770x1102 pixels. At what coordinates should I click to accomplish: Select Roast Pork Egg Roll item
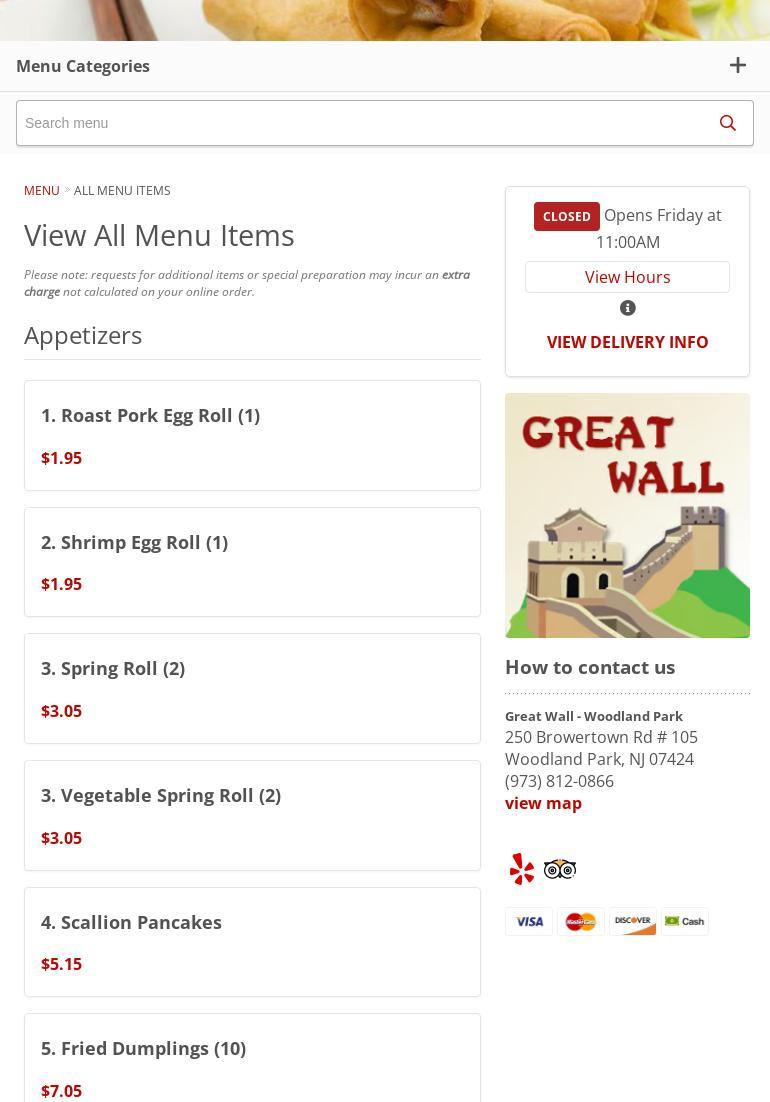pos(252,435)
